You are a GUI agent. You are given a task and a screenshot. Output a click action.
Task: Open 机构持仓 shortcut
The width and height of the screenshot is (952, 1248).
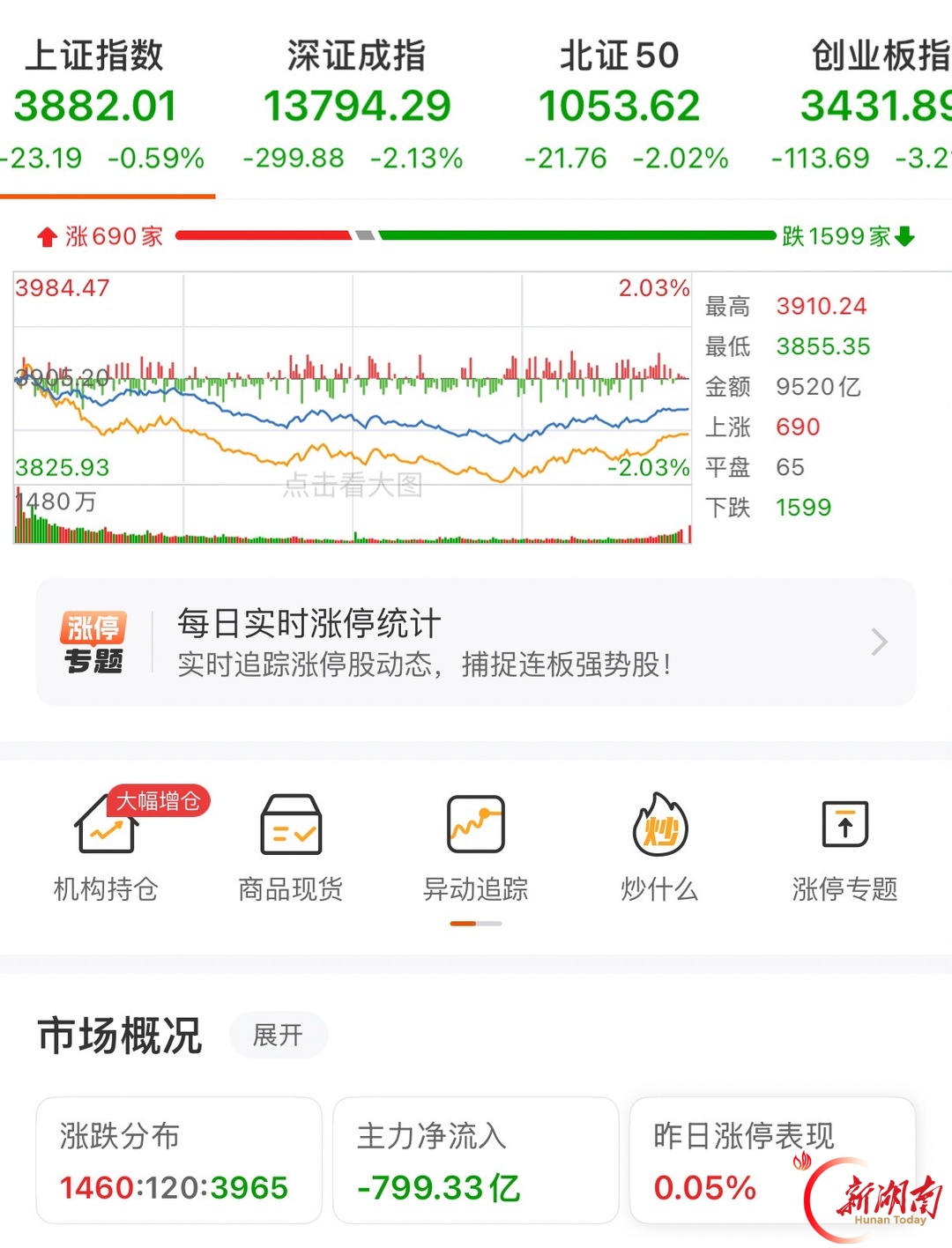pyautogui.click(x=107, y=845)
